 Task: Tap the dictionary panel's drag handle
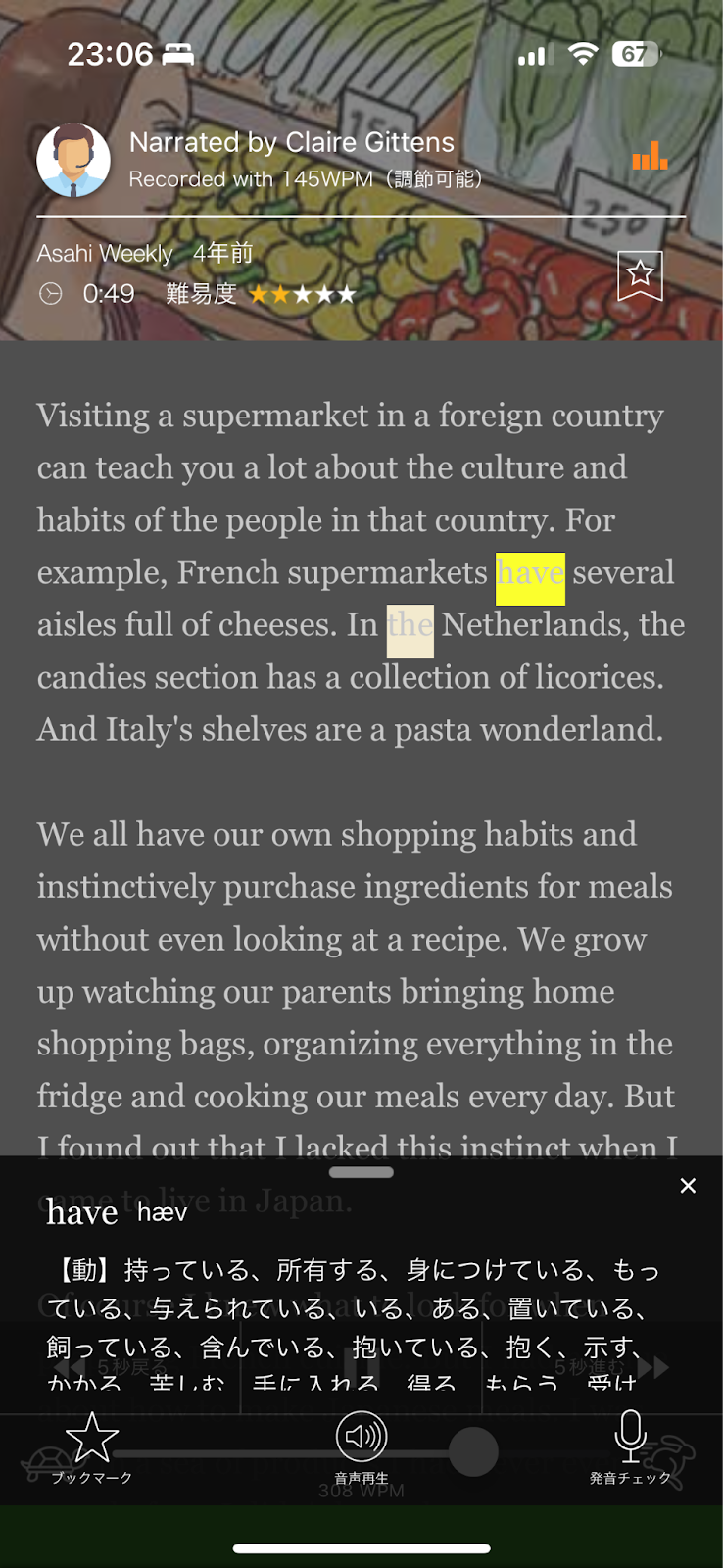pos(361,1172)
